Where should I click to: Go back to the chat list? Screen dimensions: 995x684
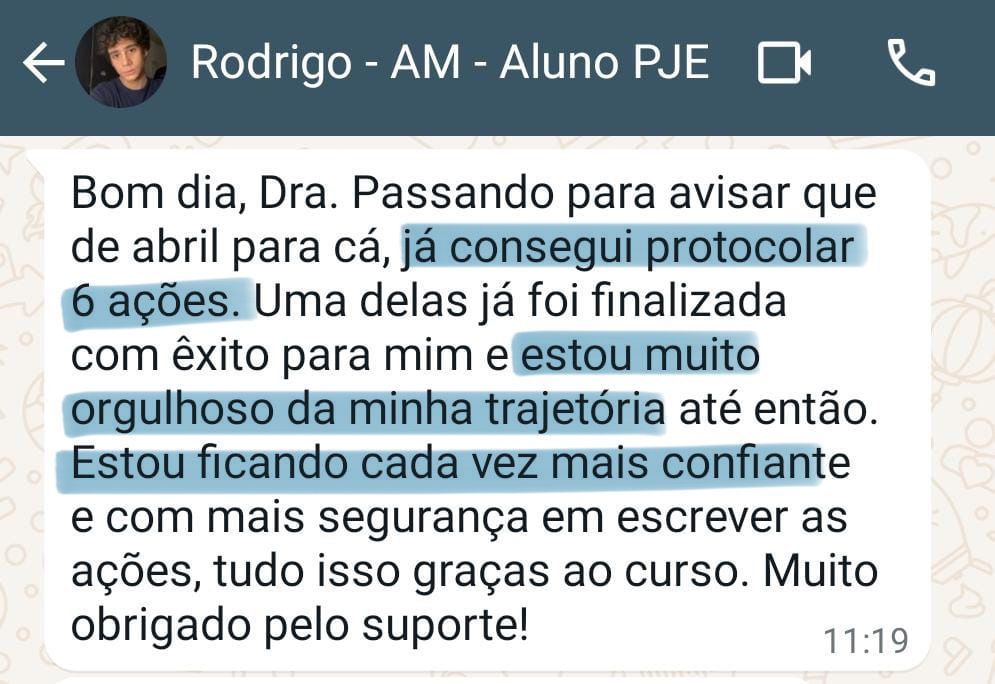(42, 65)
